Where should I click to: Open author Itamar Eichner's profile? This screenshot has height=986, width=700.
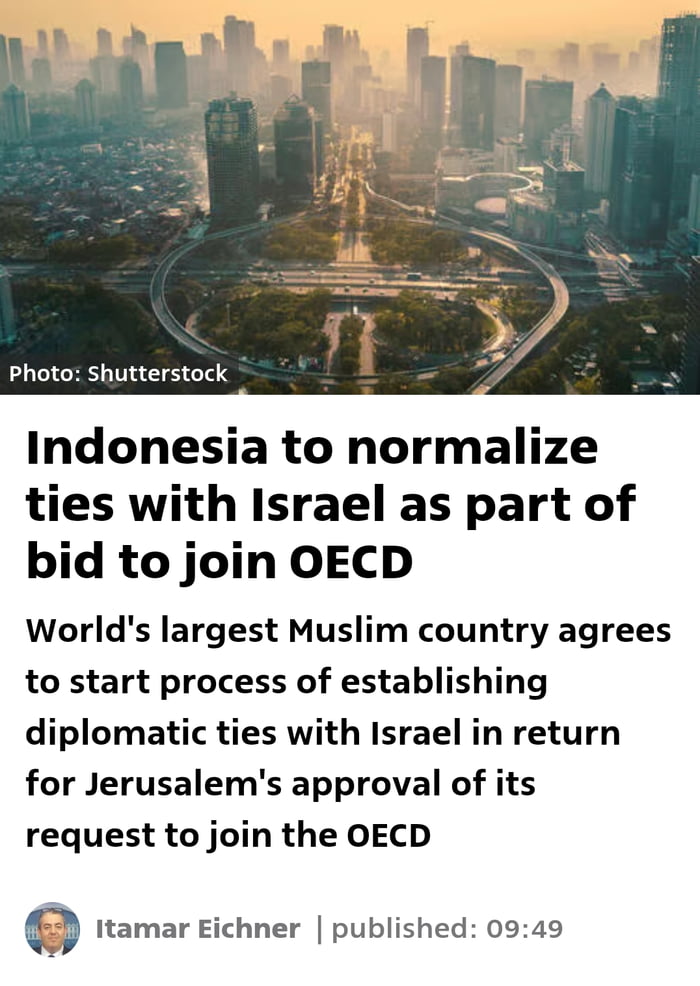pos(197,929)
